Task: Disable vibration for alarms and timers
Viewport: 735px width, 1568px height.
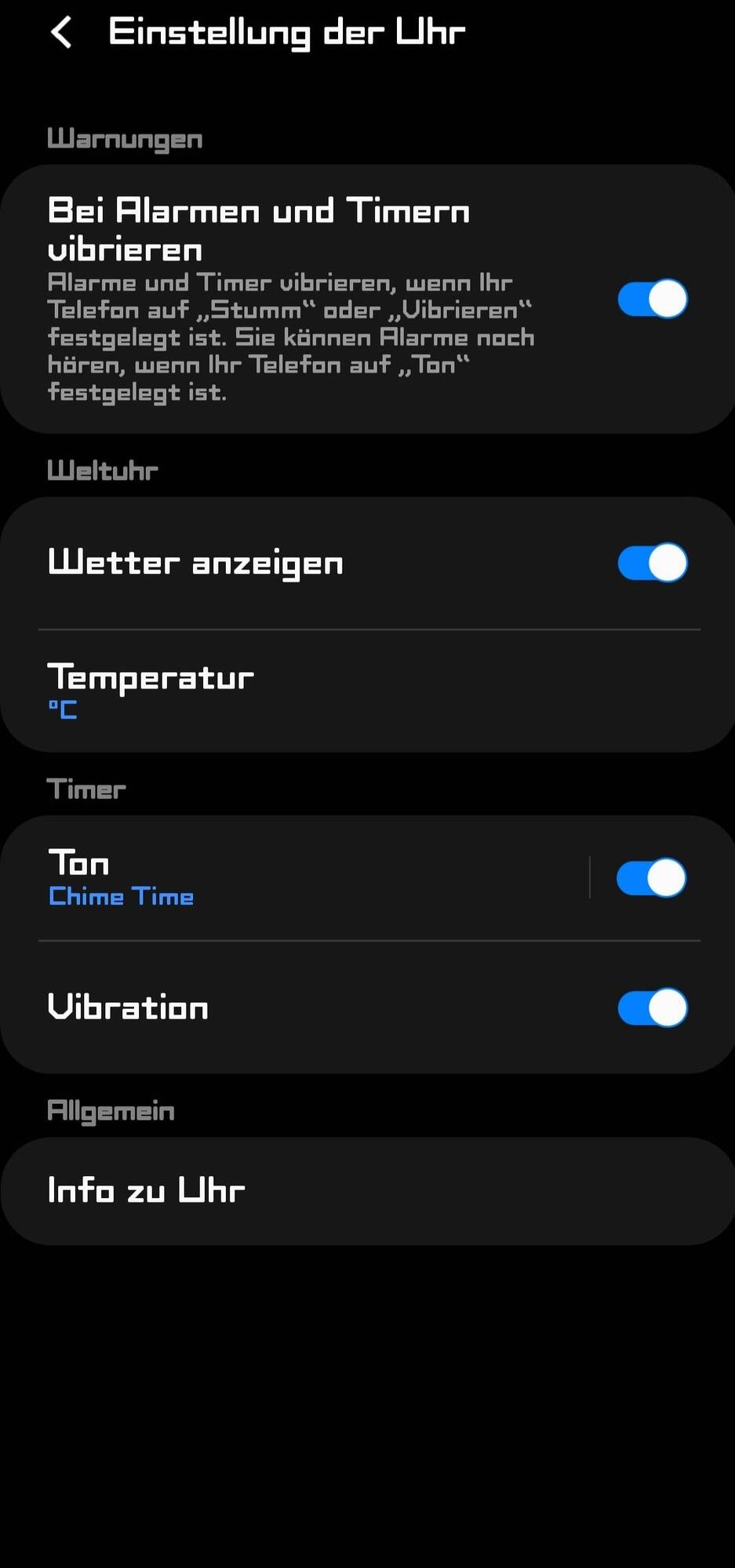Action: click(x=652, y=299)
